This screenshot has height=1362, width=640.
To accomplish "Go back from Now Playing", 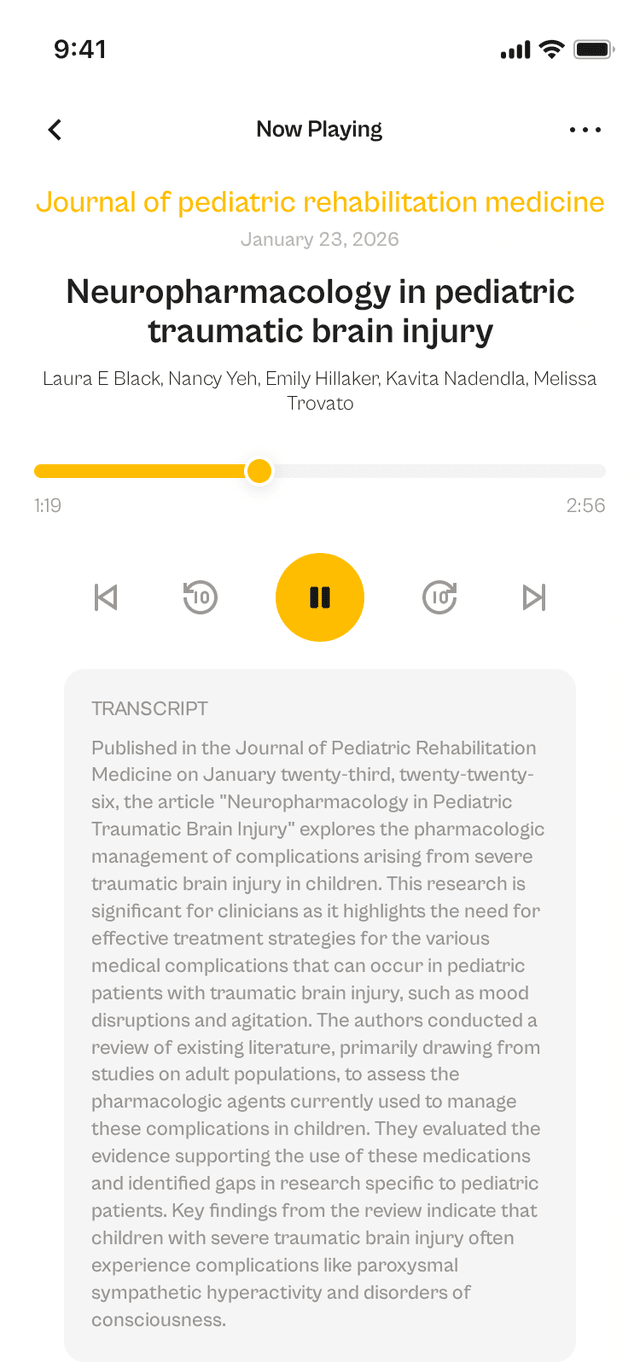I will point(55,129).
